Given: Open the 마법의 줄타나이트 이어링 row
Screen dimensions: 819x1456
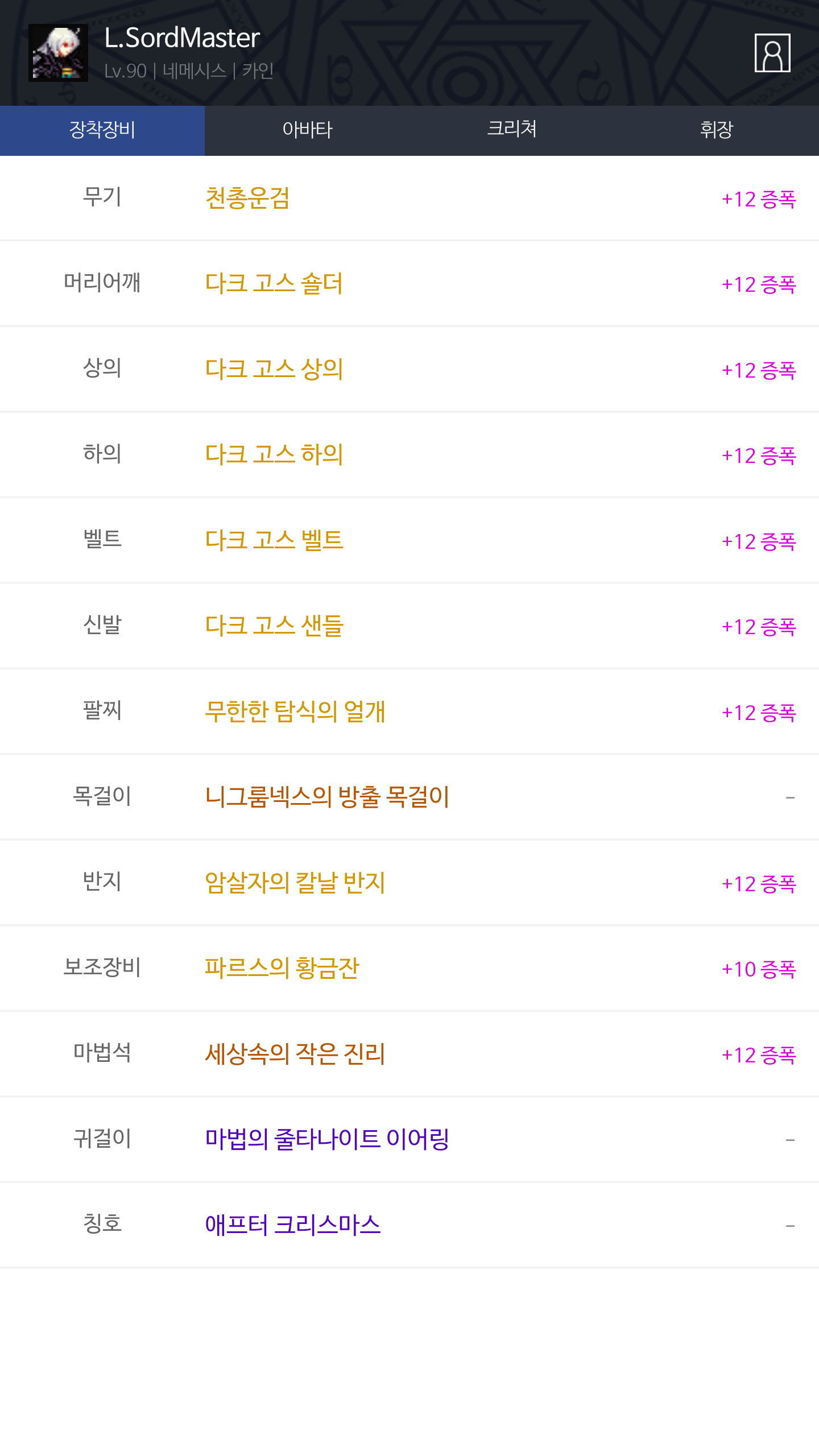Looking at the screenshot, I should coord(409,1139).
